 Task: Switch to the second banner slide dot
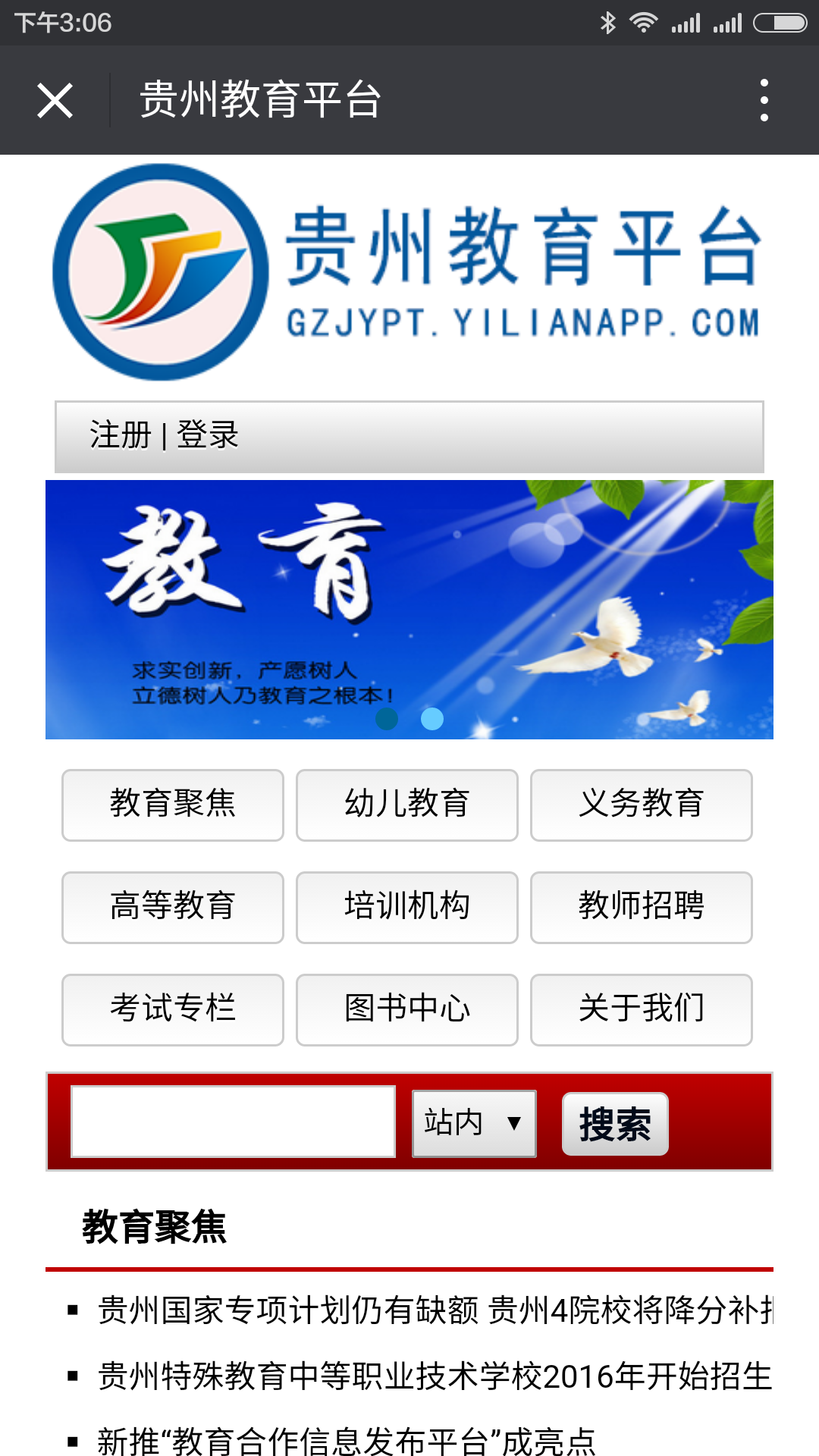point(432,718)
